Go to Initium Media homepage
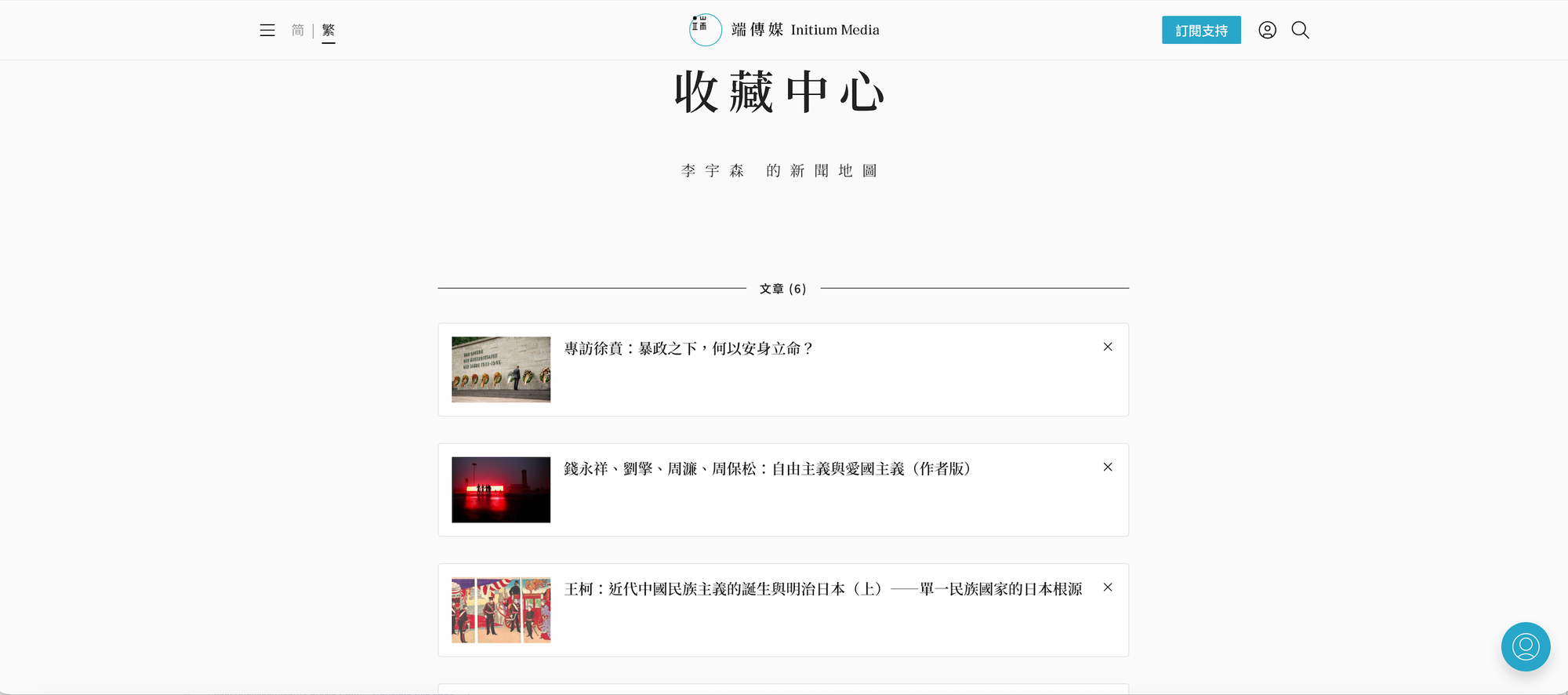The width and height of the screenshot is (1568, 695). (784, 30)
